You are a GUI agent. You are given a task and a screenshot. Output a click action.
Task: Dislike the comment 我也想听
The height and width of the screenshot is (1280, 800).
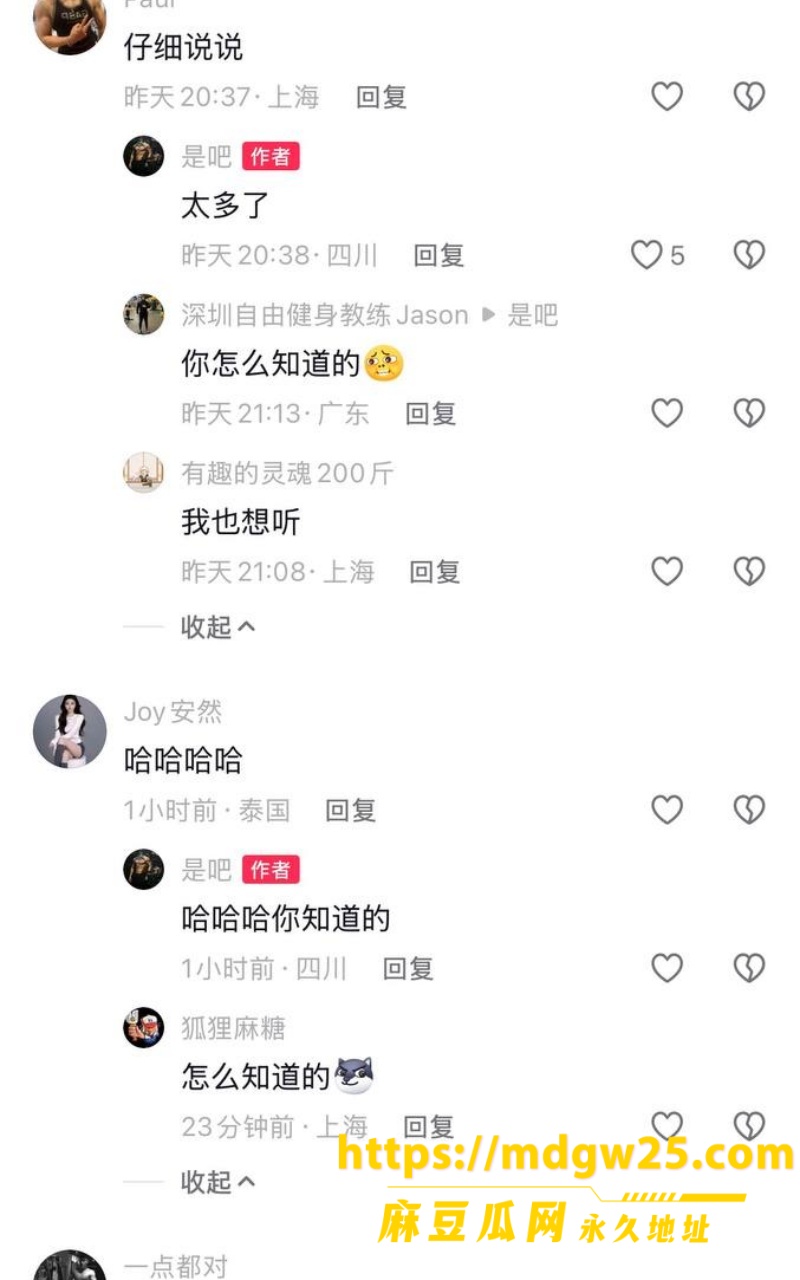tap(749, 571)
